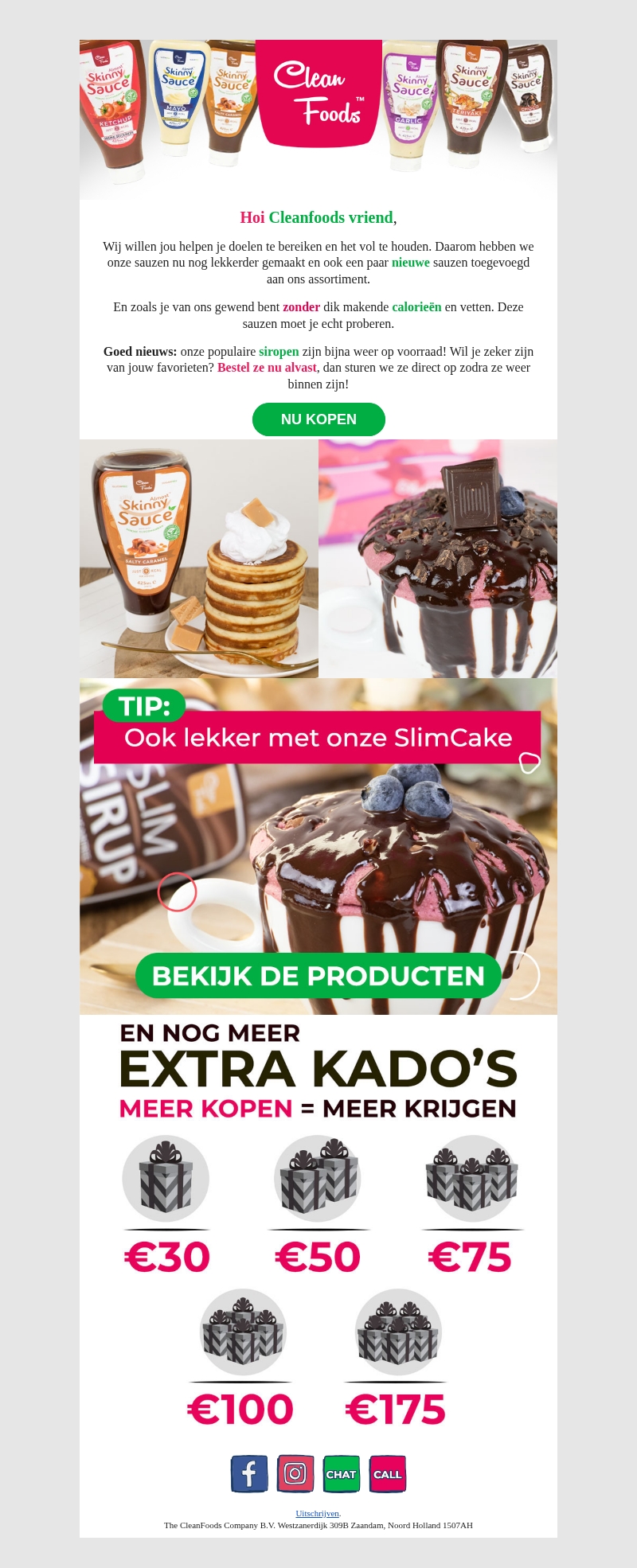Viewport: 637px width, 1568px height.
Task: Open the Facebook page icon
Action: 249,1474
